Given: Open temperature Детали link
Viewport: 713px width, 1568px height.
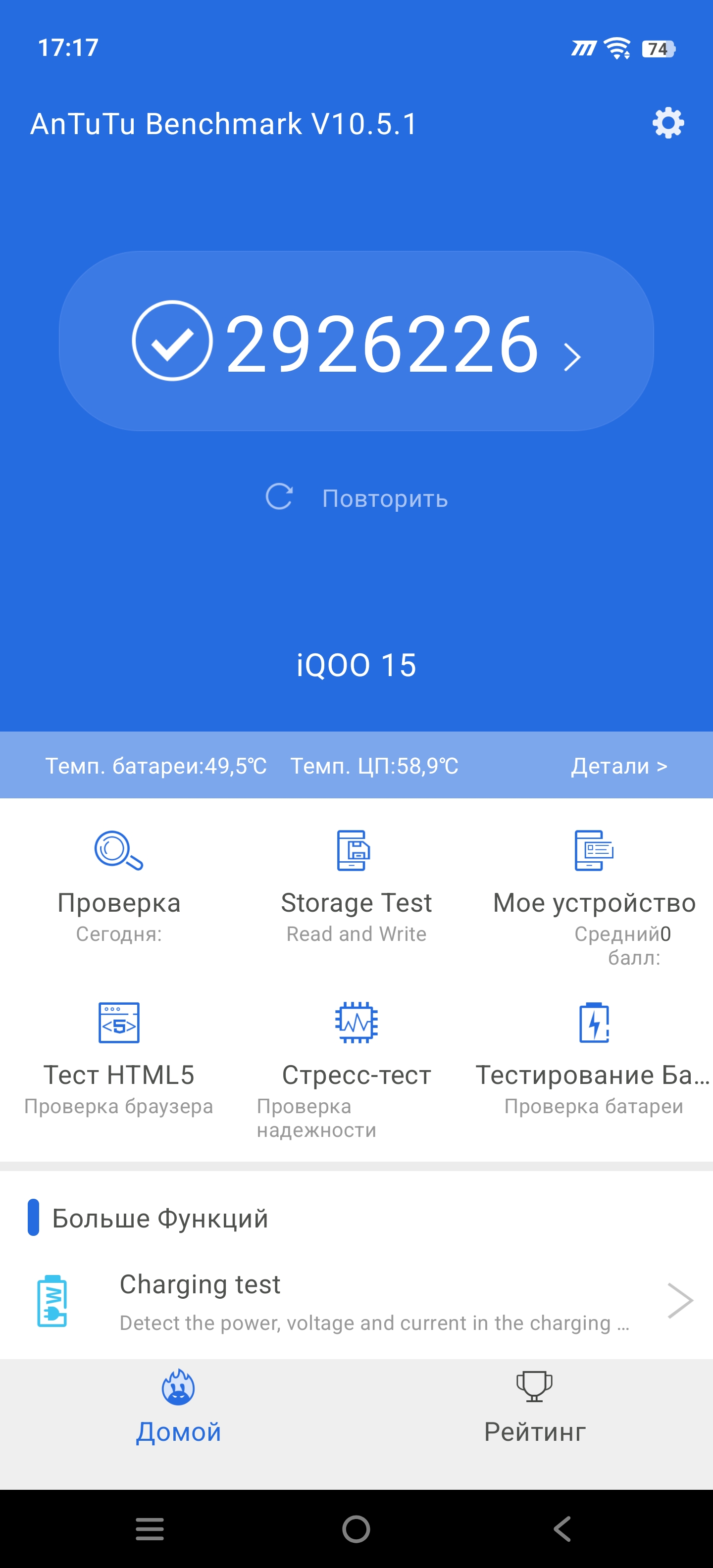Looking at the screenshot, I should (x=618, y=766).
